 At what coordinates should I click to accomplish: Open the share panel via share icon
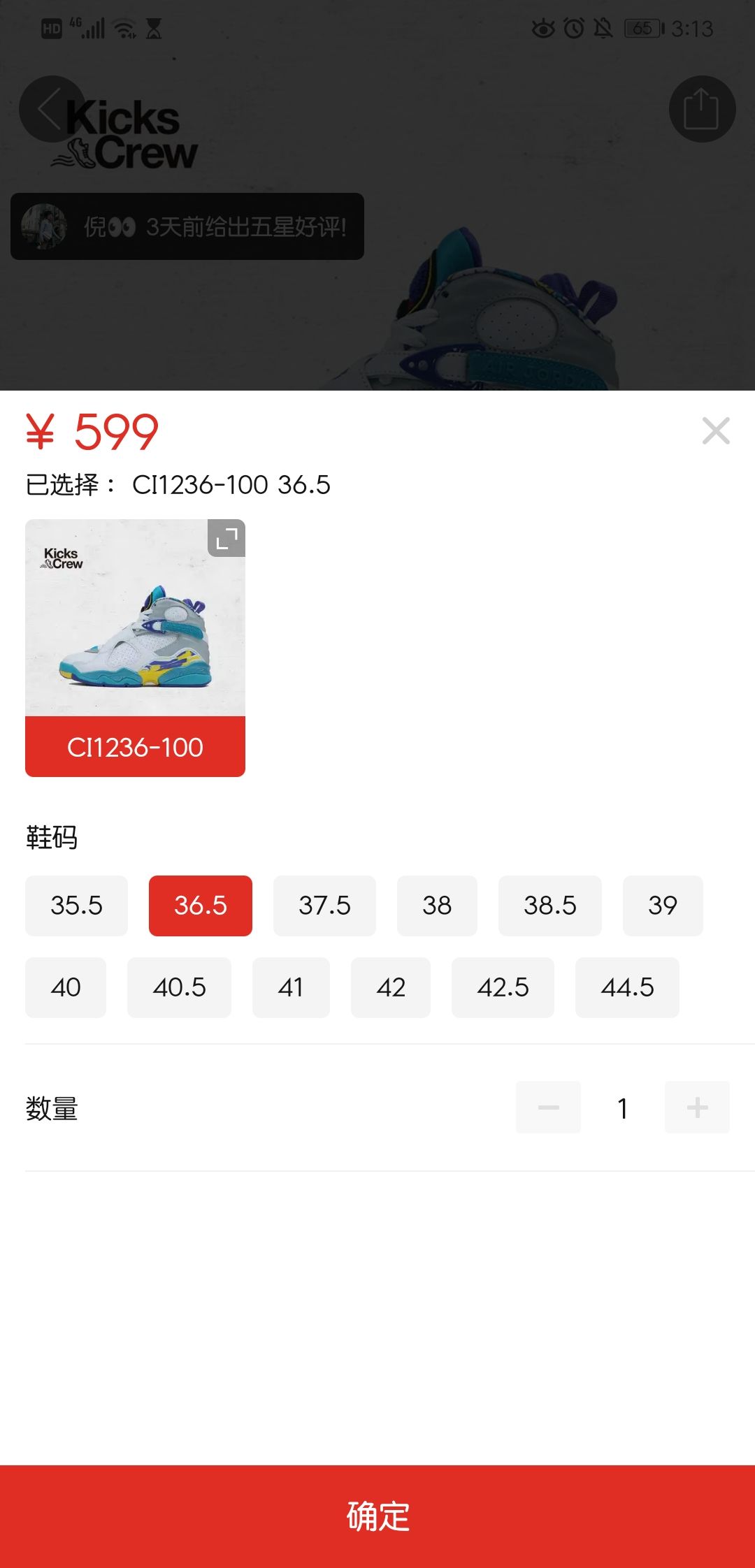click(702, 108)
